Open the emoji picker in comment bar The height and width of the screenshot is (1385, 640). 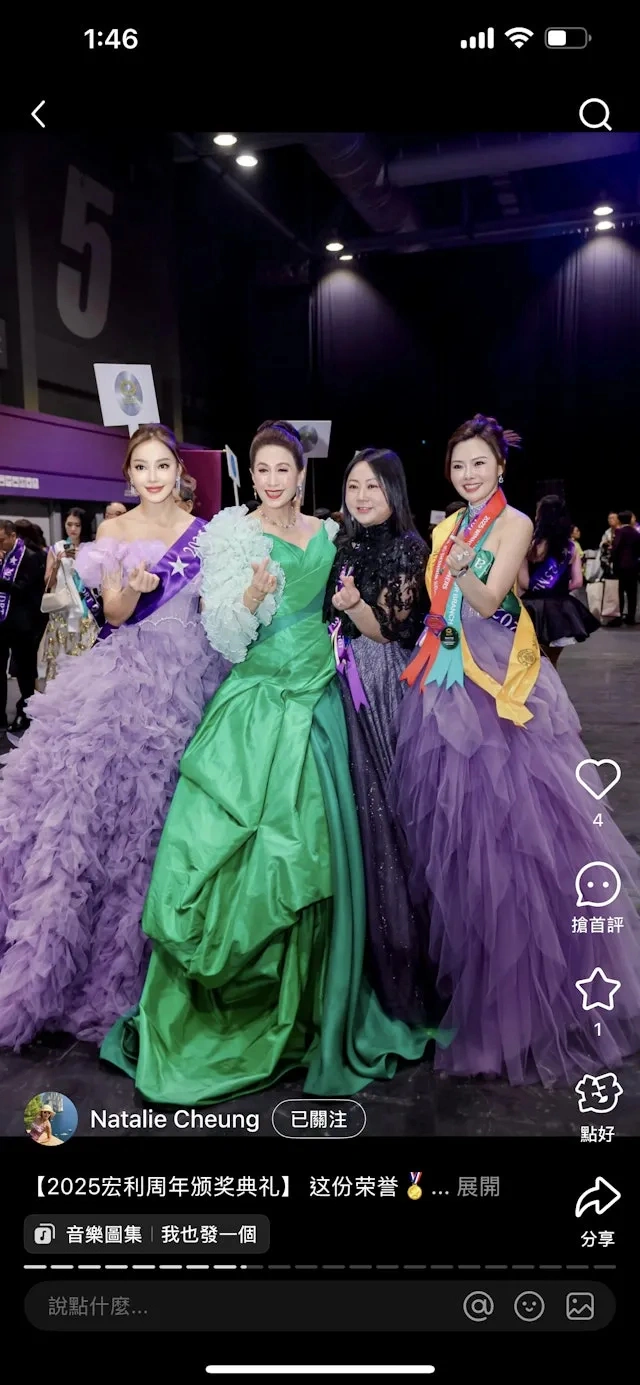pos(529,1306)
